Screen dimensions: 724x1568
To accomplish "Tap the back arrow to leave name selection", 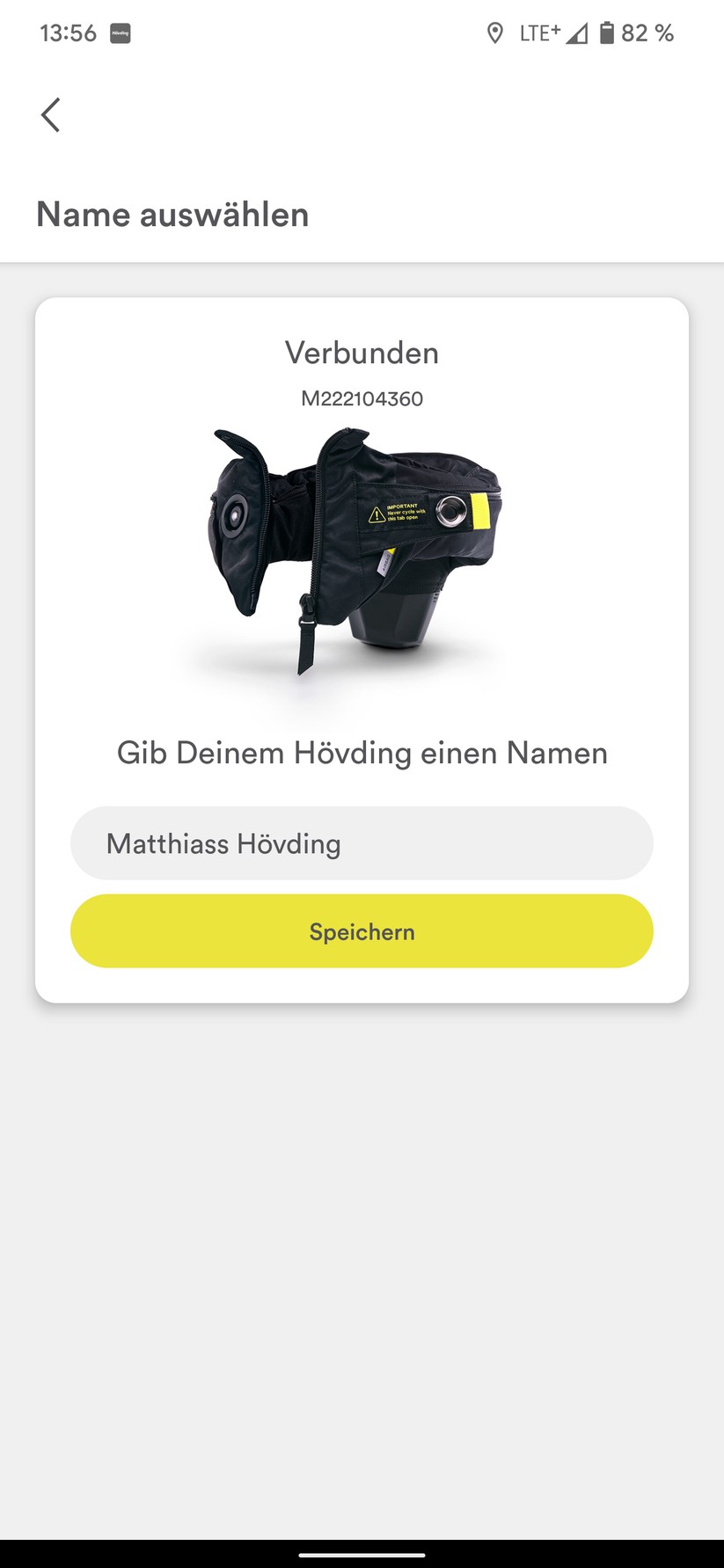I will 50,114.
